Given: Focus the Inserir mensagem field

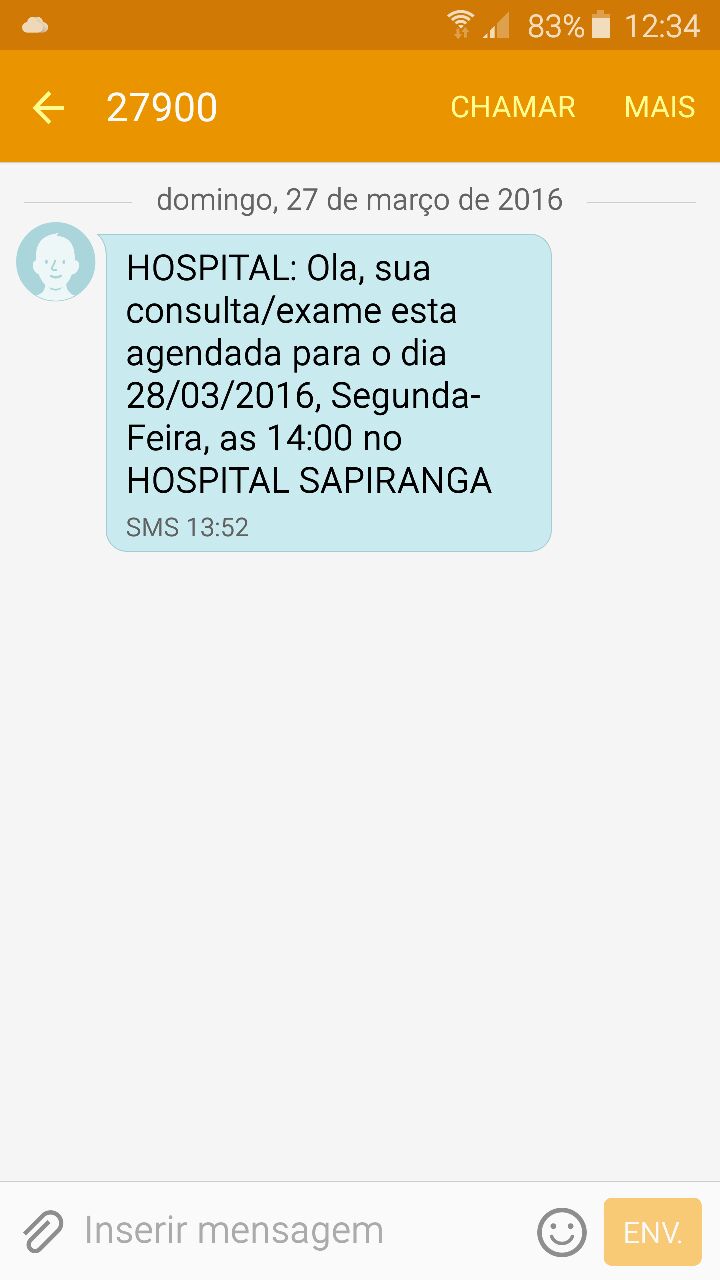Looking at the screenshot, I should coord(300,1231).
